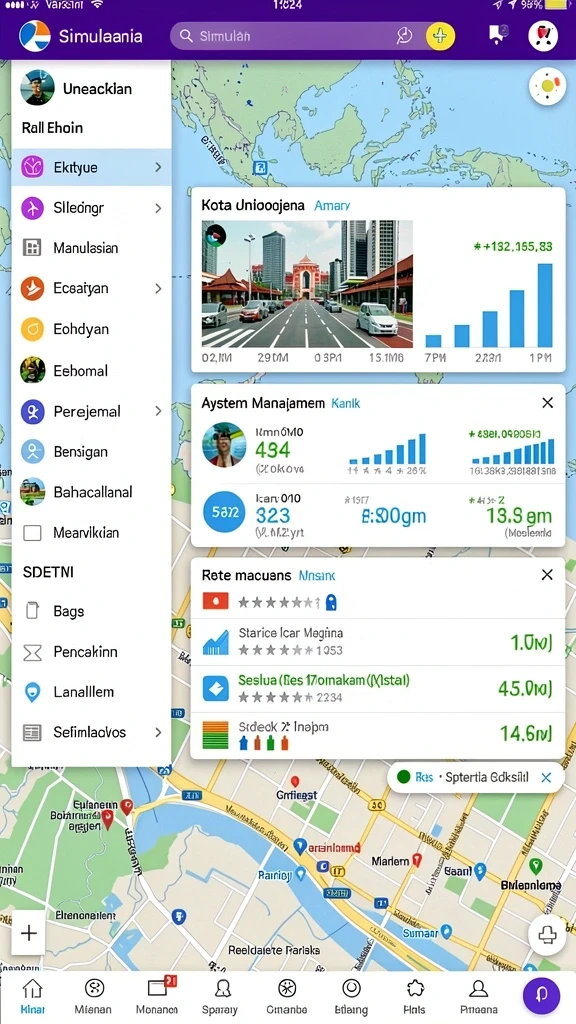The height and width of the screenshot is (1024, 576).
Task: Close the Aystem Manajamem card
Action: point(548,403)
